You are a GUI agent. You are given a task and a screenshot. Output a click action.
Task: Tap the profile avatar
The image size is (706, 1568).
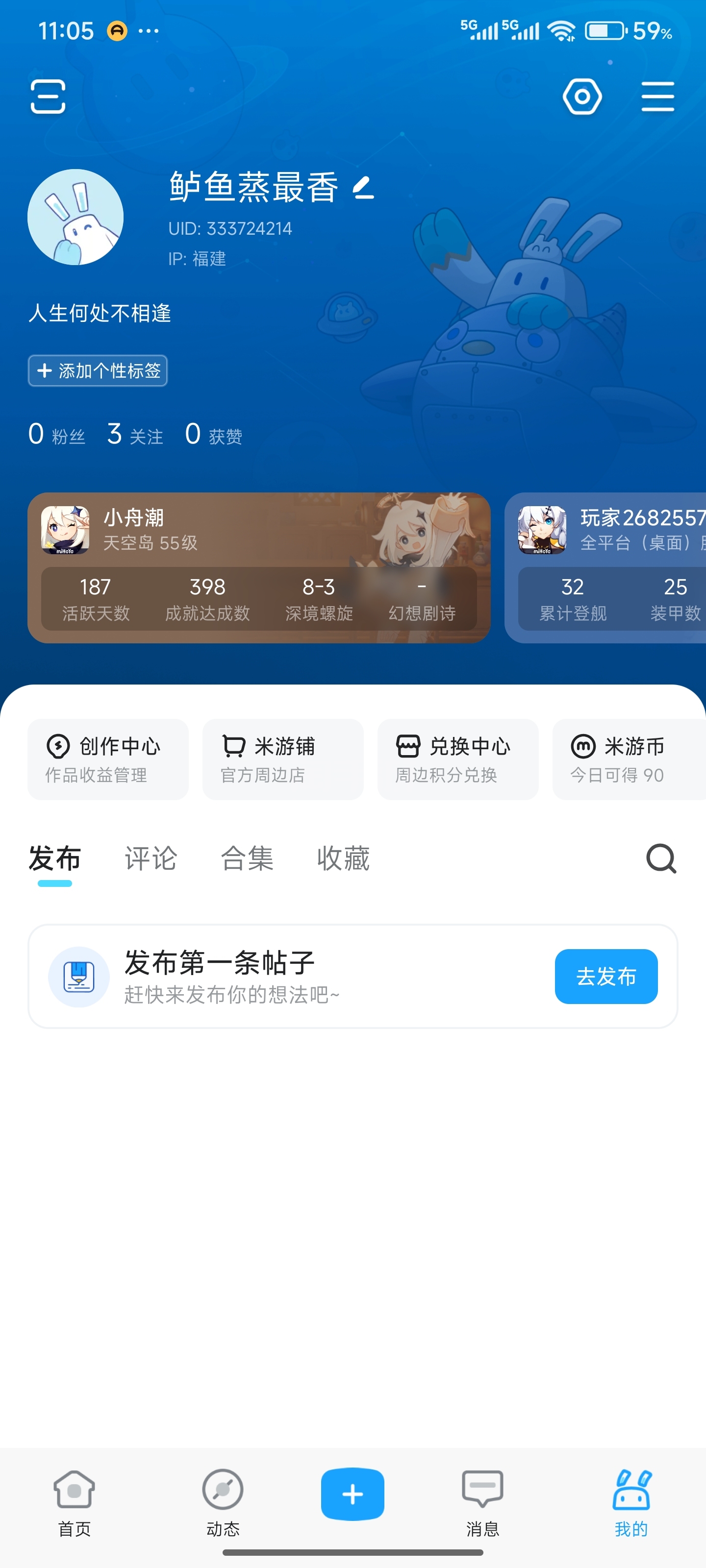[x=76, y=217]
